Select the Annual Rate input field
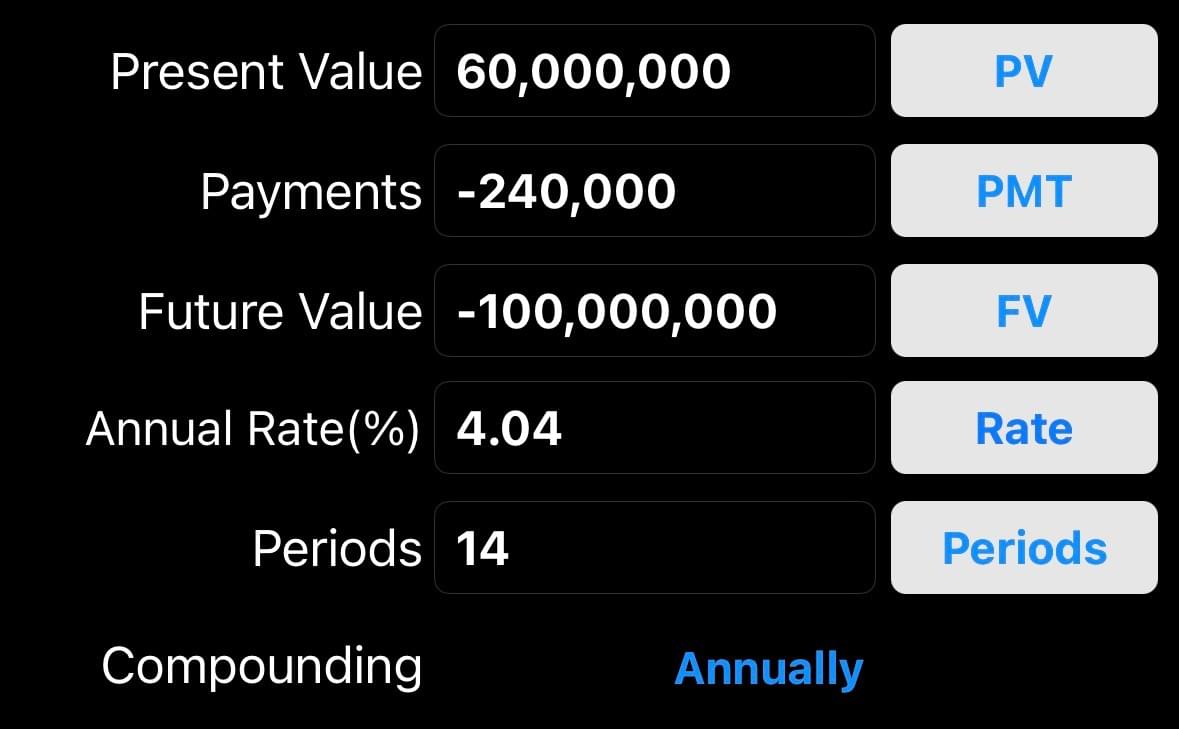The width and height of the screenshot is (1179, 729). (654, 428)
